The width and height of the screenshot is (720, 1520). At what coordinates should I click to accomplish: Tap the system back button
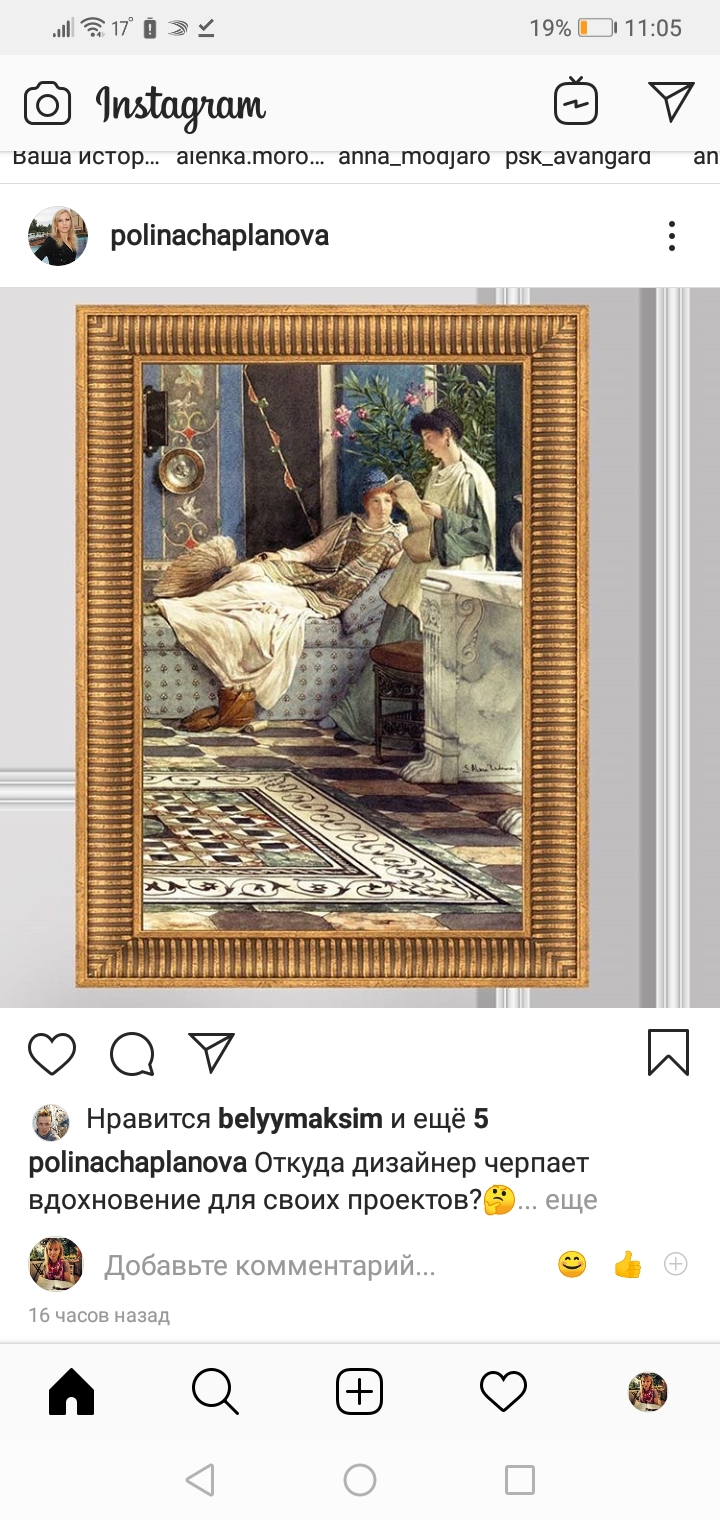(x=200, y=1480)
